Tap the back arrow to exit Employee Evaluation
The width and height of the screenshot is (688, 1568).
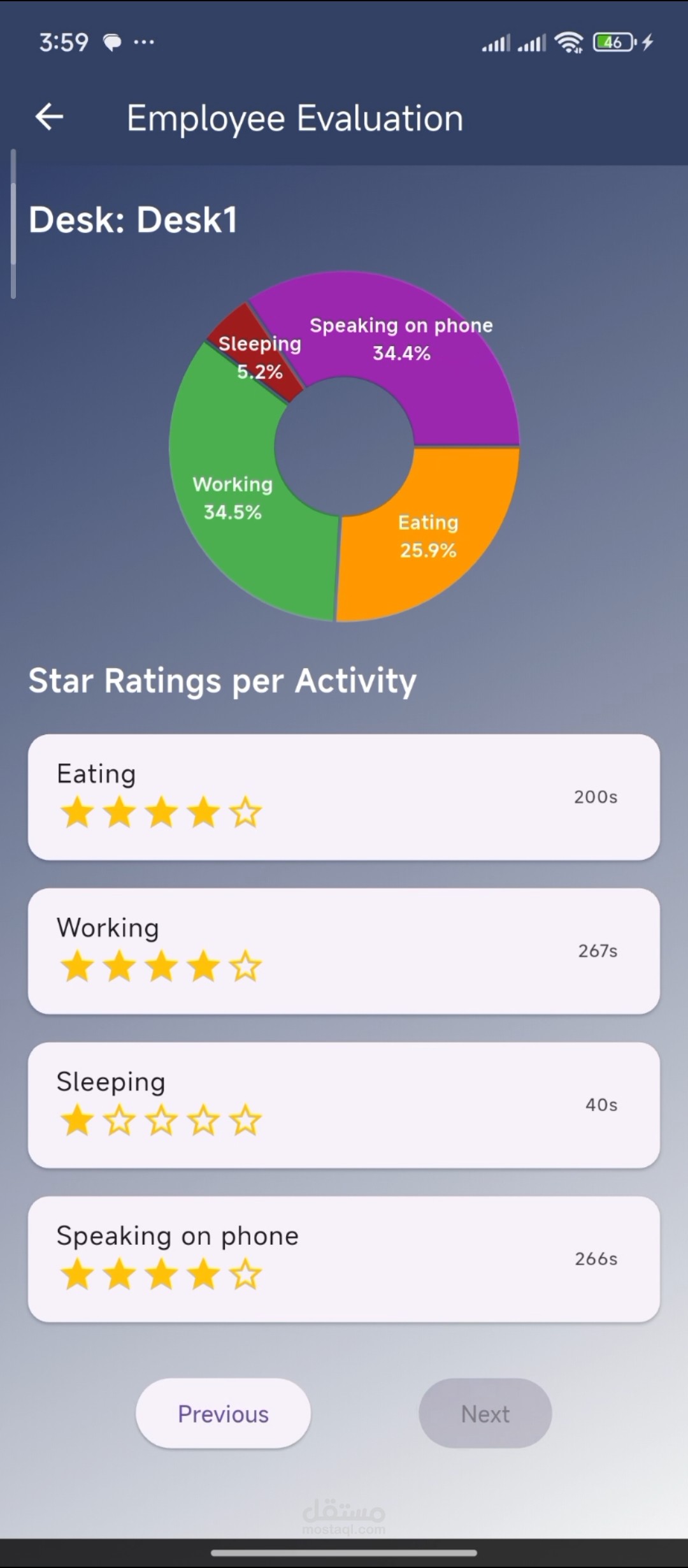pyautogui.click(x=48, y=116)
